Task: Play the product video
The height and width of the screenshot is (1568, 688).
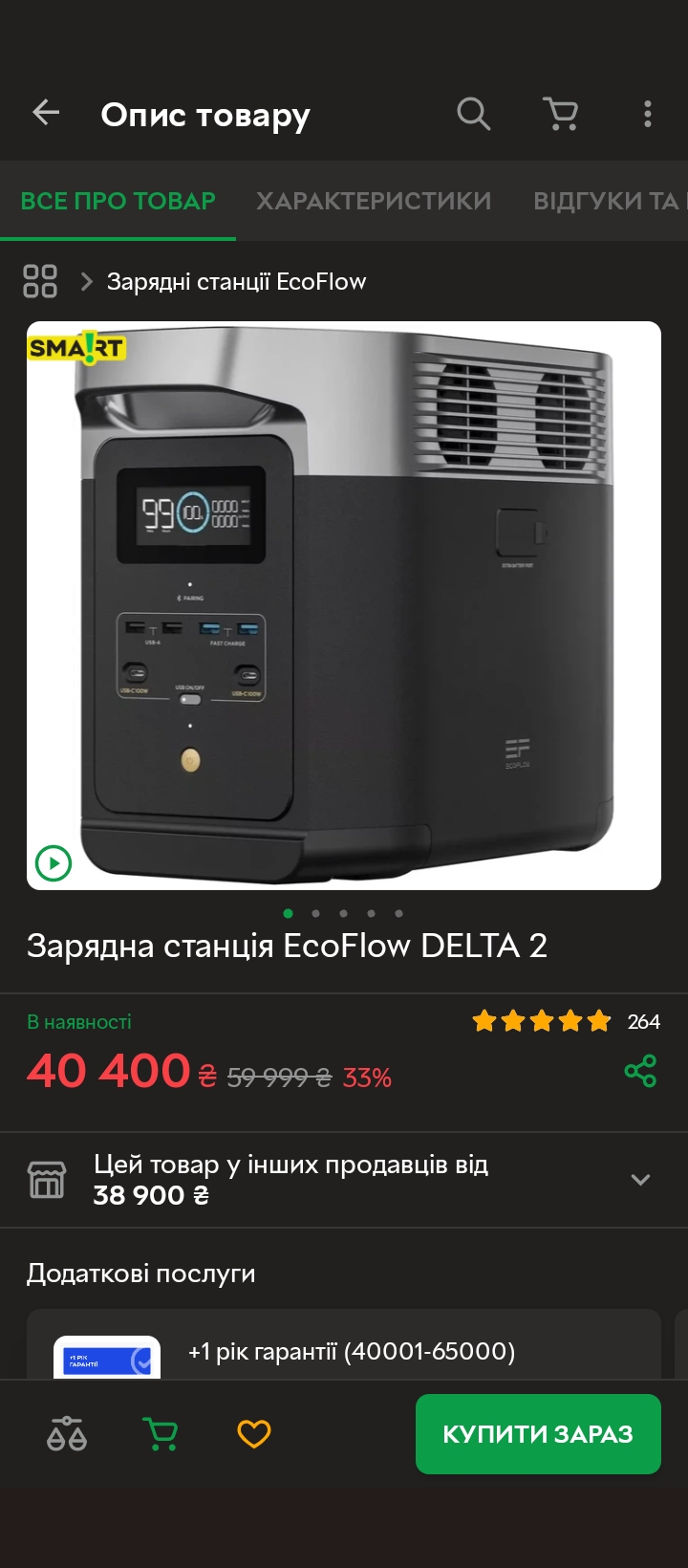Action: pos(54,863)
